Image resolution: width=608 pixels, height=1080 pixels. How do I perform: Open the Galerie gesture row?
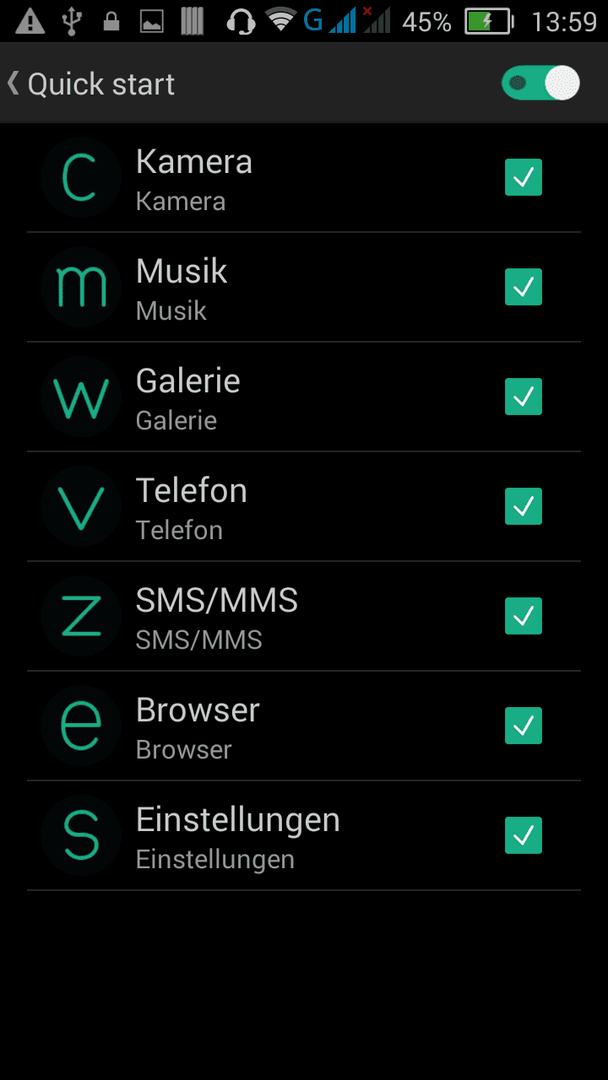point(304,397)
